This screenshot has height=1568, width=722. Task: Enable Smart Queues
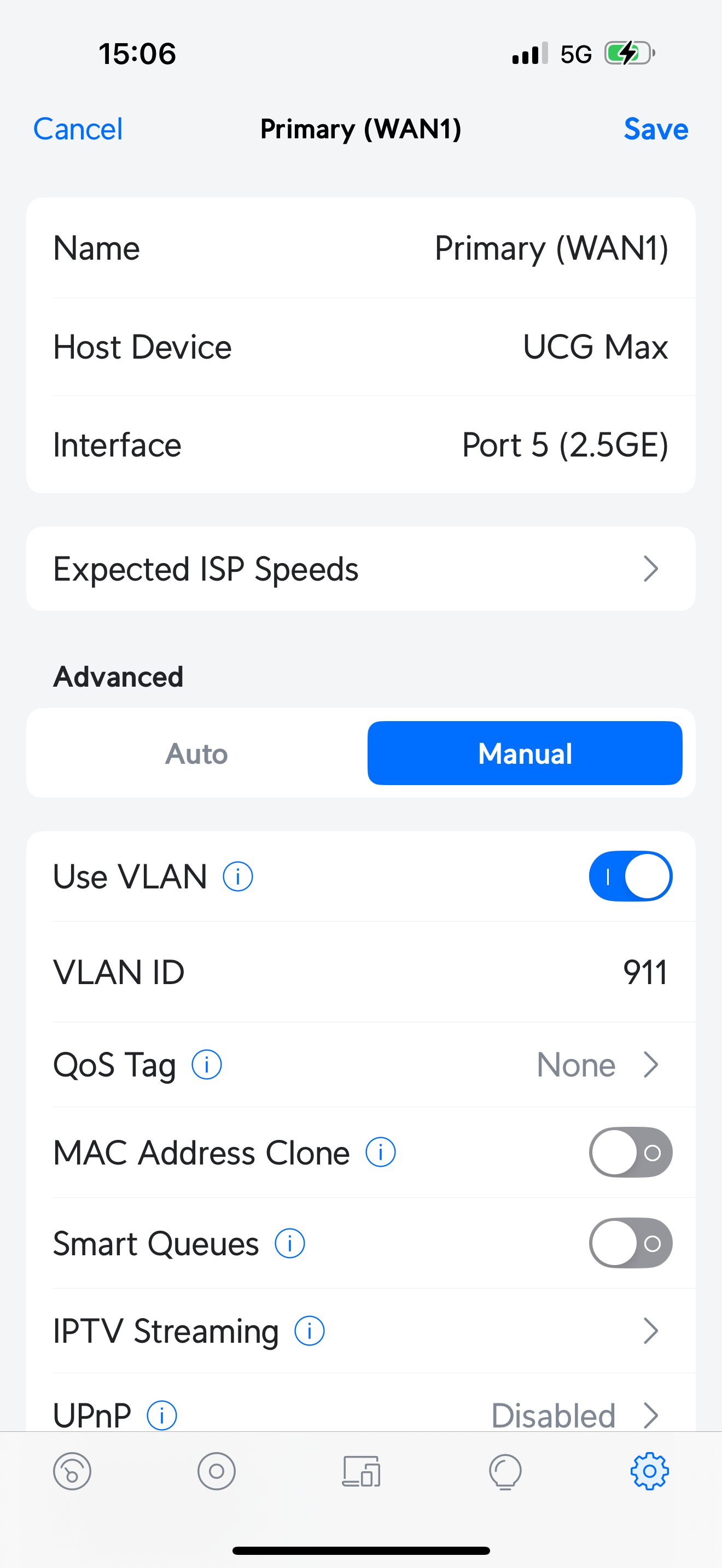point(630,1243)
